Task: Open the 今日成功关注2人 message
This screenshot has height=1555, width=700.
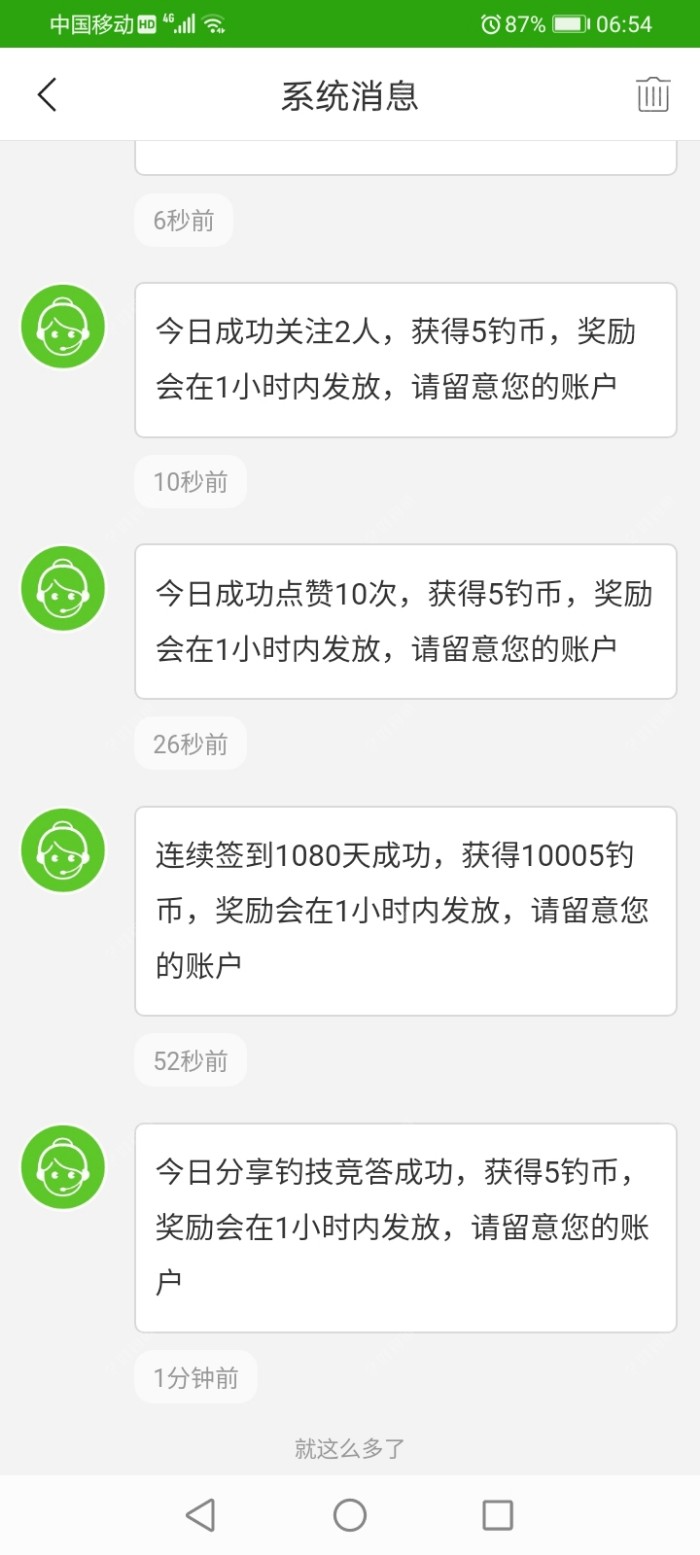Action: (405, 360)
